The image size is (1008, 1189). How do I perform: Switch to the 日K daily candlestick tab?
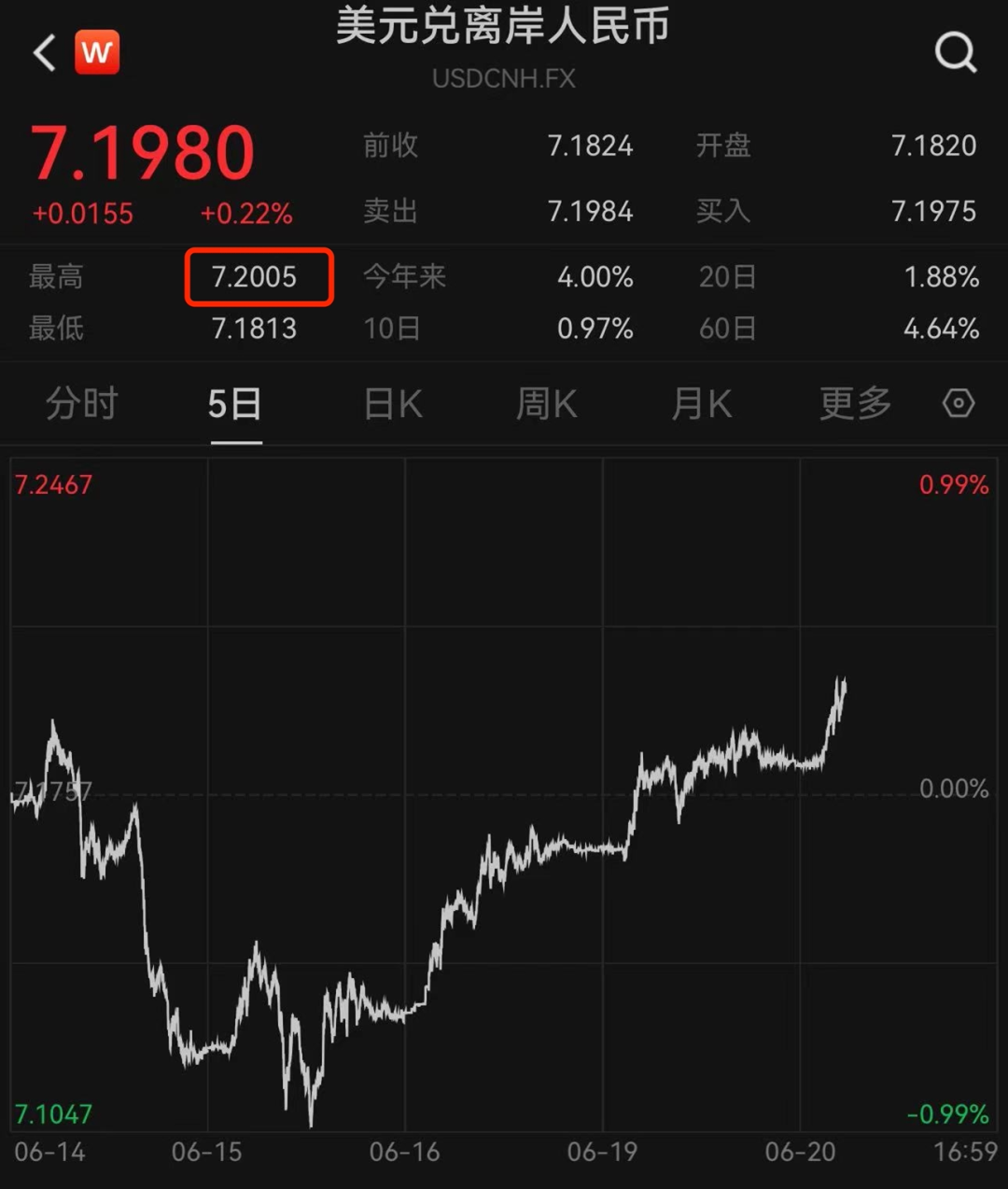tap(391, 403)
